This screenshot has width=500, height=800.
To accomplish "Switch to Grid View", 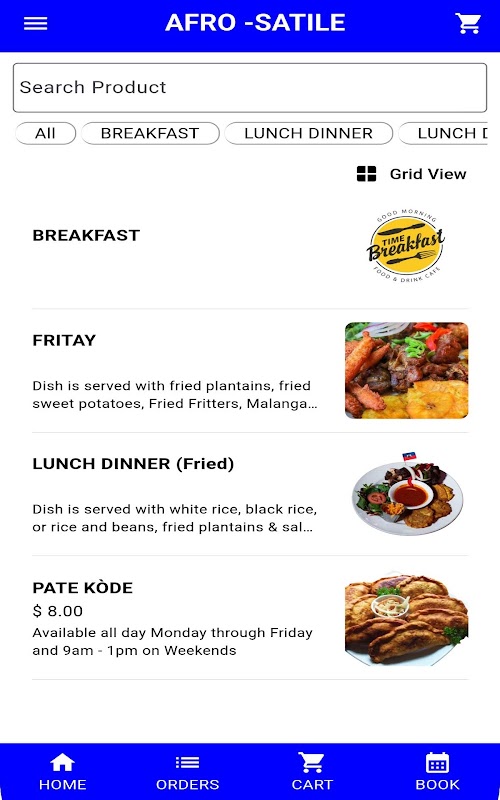I will click(x=411, y=174).
